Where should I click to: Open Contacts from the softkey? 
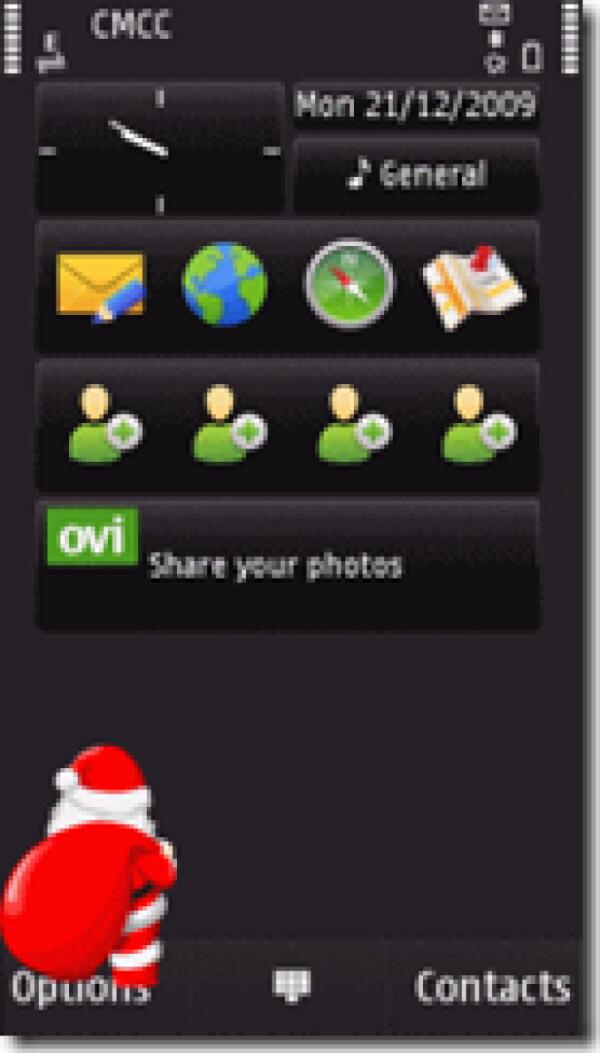(492, 988)
